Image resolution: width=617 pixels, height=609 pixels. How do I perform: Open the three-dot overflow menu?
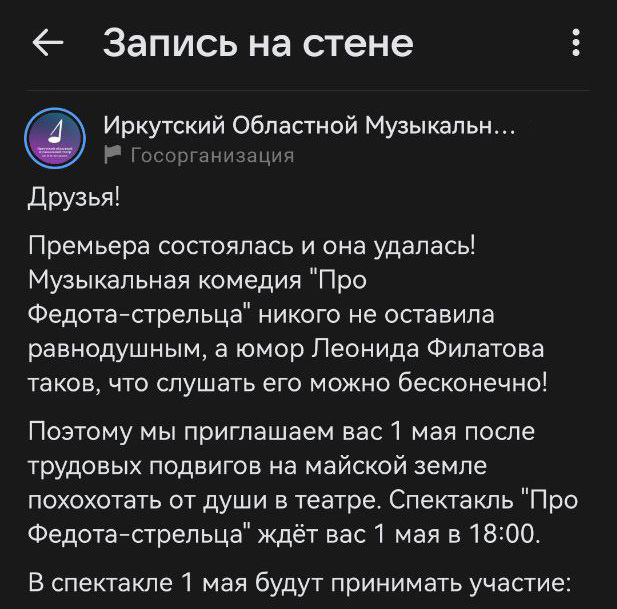pos(575,43)
